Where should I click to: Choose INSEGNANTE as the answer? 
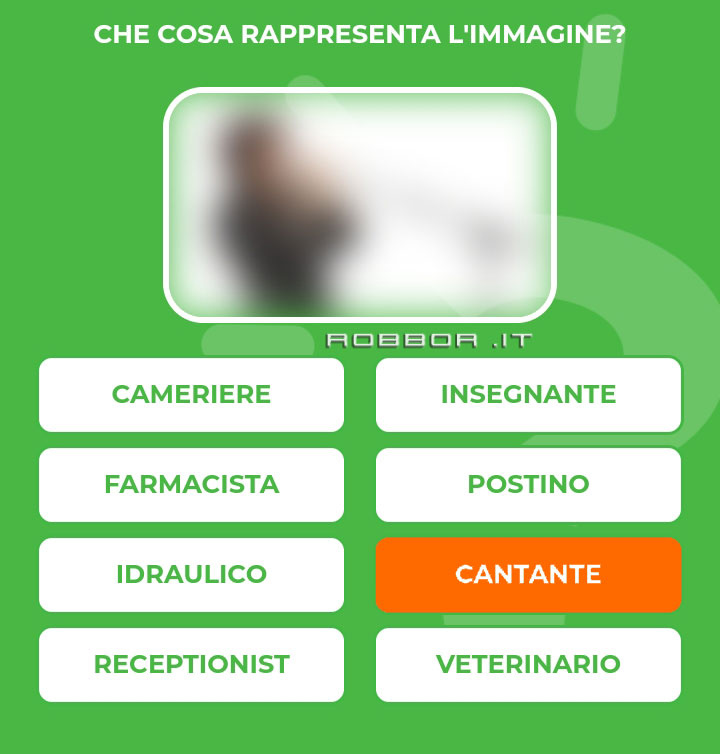coord(528,394)
